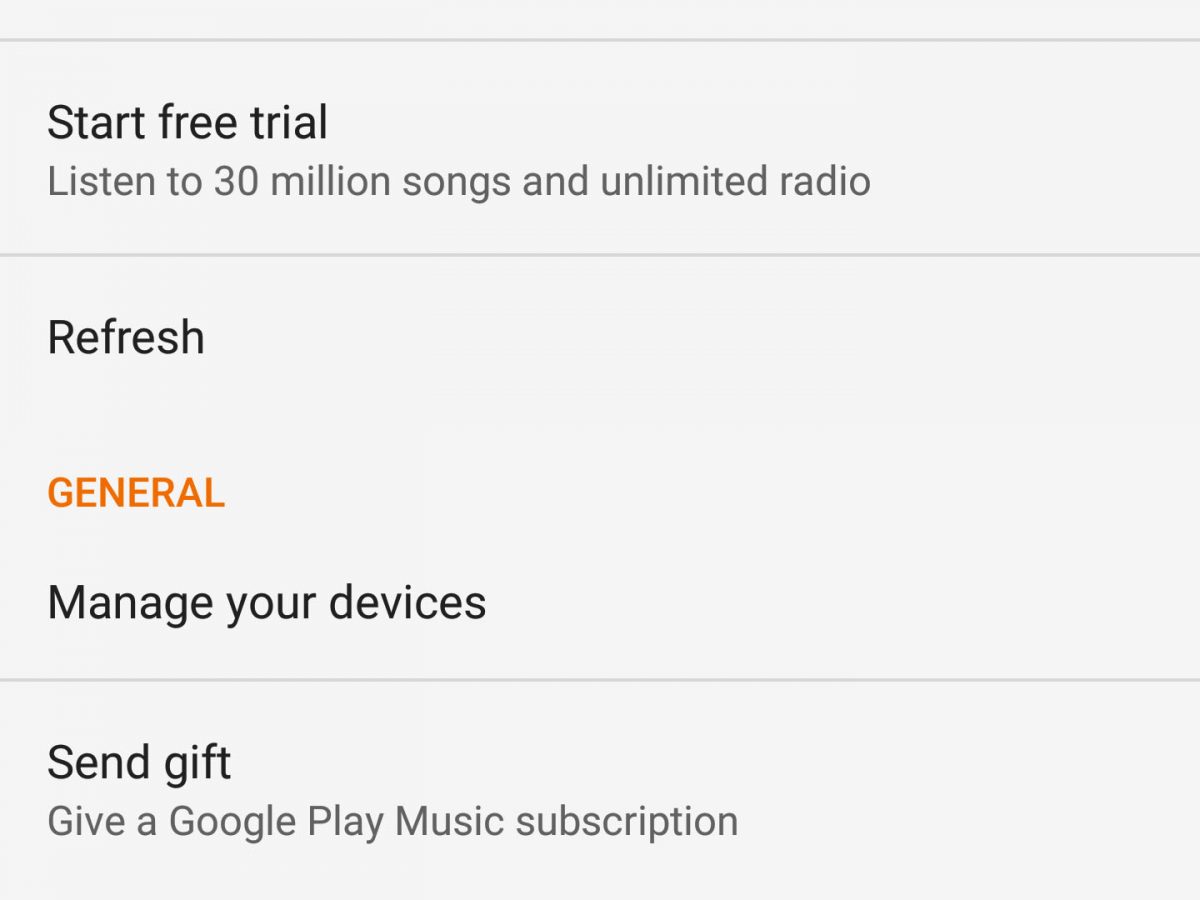
Task: Open Manage your devices
Action: coord(266,603)
